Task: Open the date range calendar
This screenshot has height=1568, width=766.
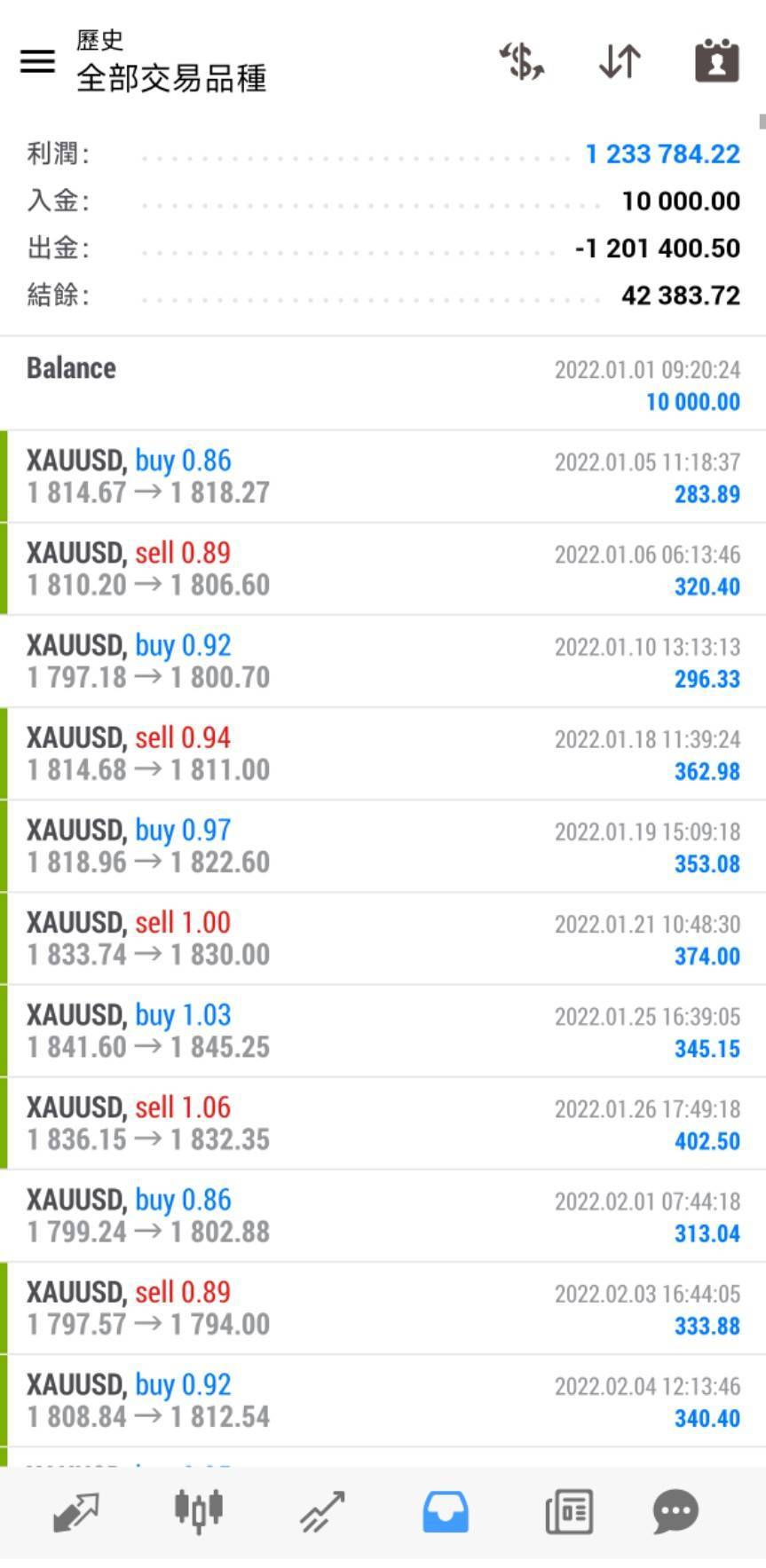Action: point(716,61)
